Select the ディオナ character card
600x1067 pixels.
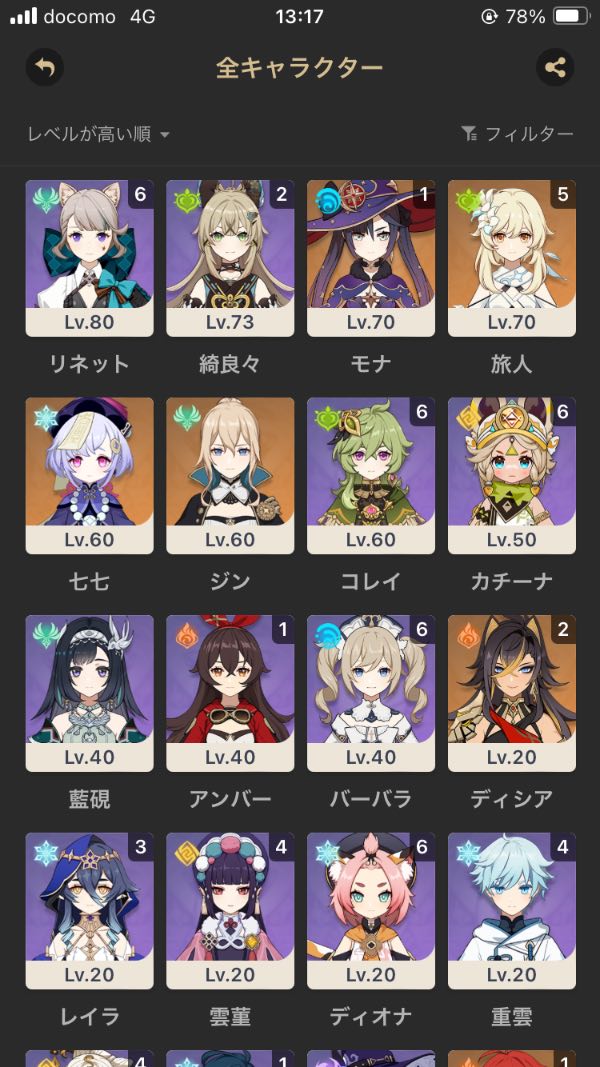coord(371,910)
